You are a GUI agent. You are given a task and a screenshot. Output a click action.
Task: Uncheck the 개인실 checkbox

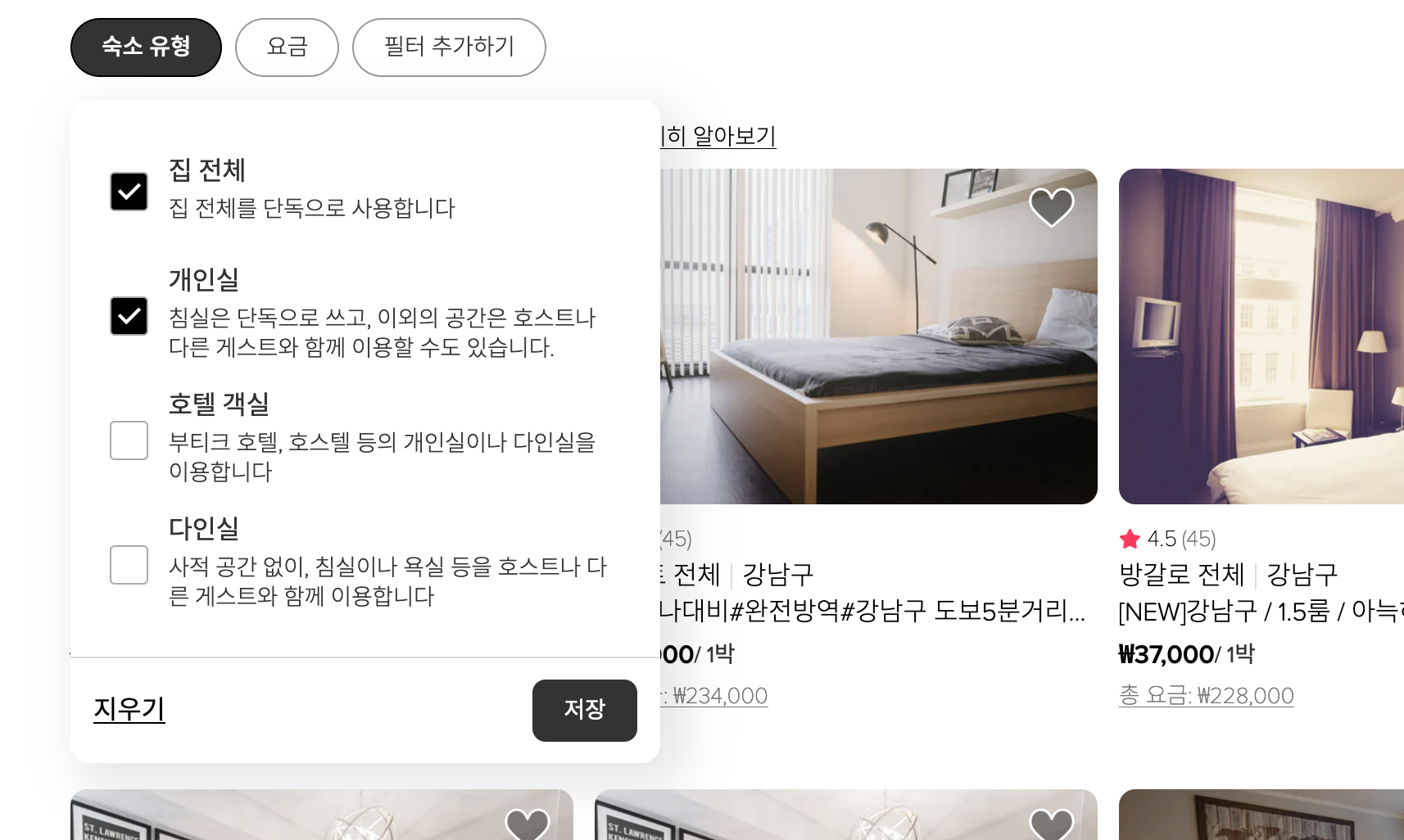coord(129,316)
